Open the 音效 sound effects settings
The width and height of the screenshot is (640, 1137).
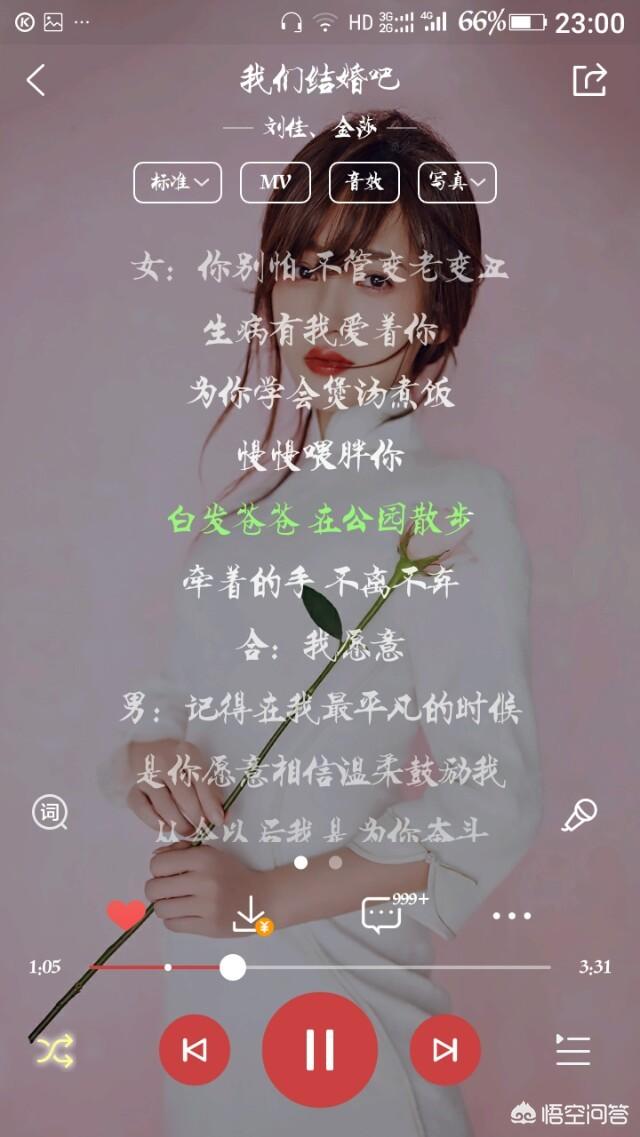pos(364,182)
